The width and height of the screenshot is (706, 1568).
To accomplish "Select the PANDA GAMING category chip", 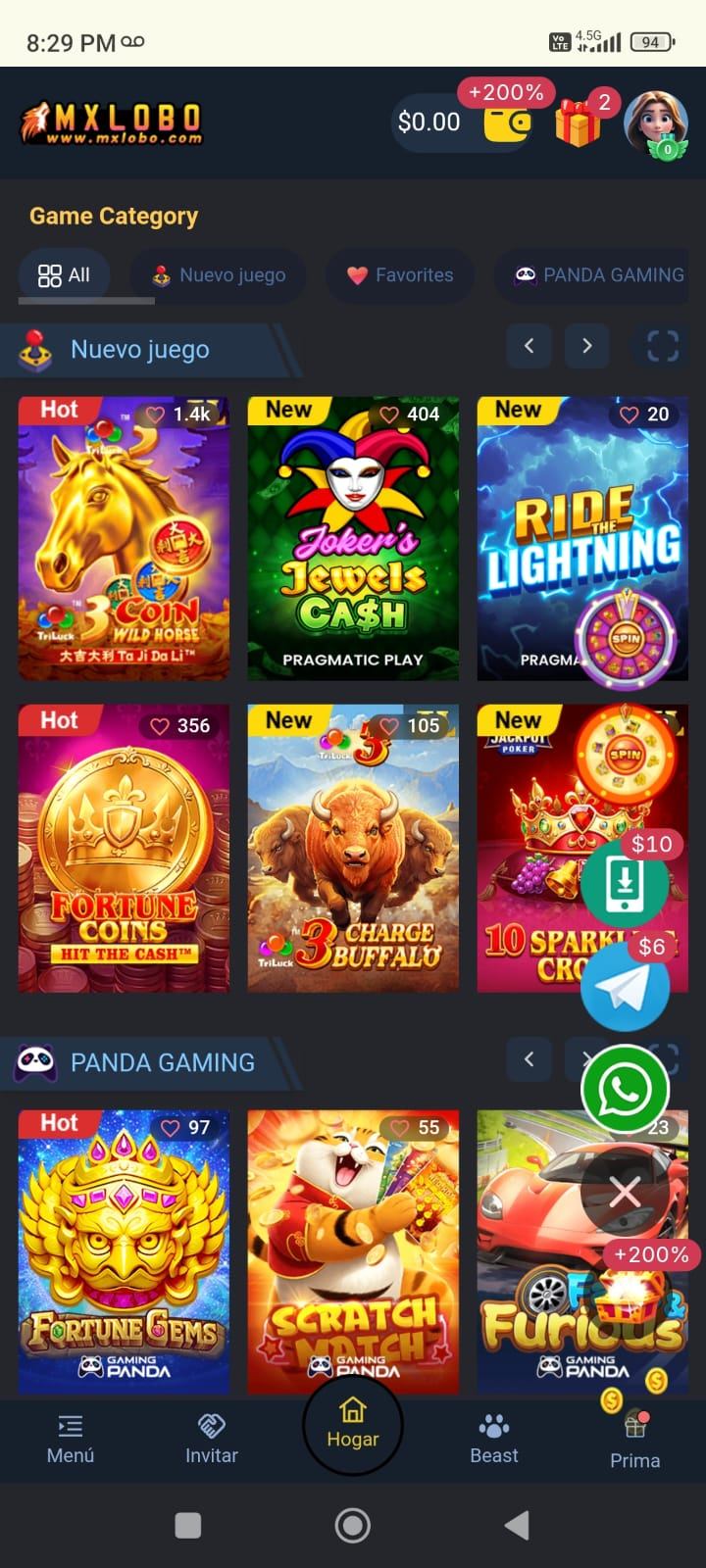I will point(599,275).
